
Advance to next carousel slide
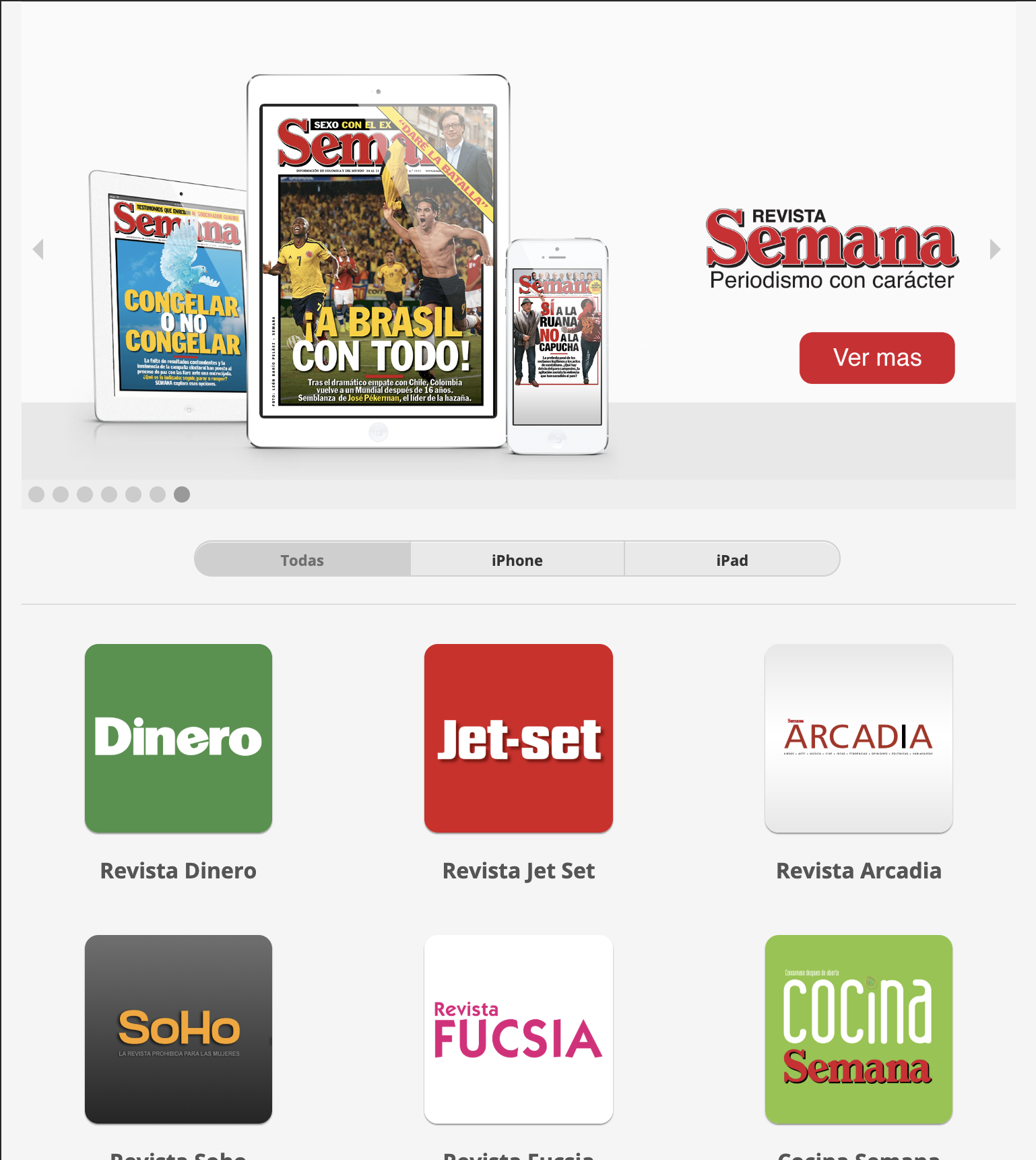point(995,249)
